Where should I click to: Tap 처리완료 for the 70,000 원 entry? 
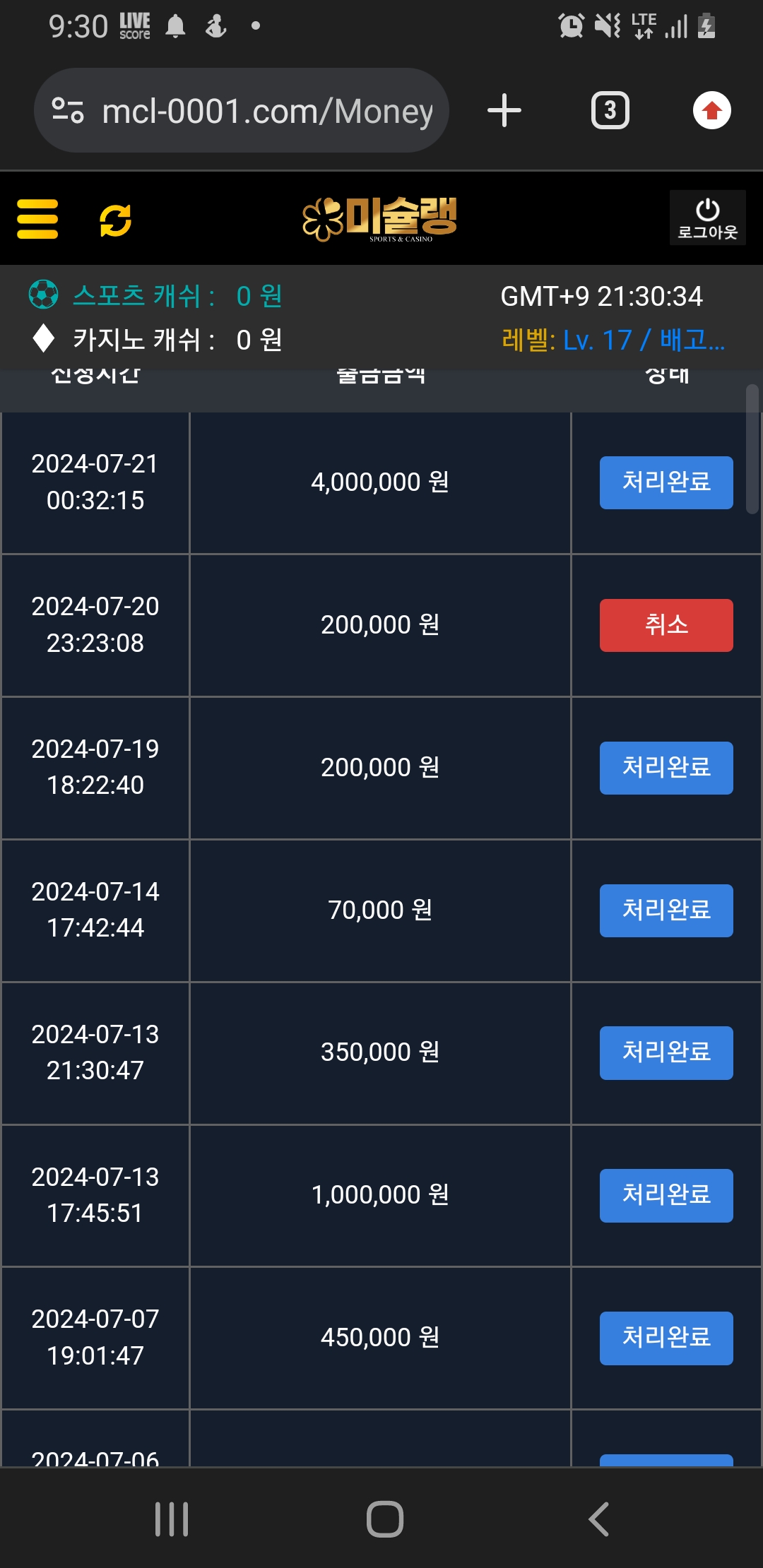tap(666, 910)
